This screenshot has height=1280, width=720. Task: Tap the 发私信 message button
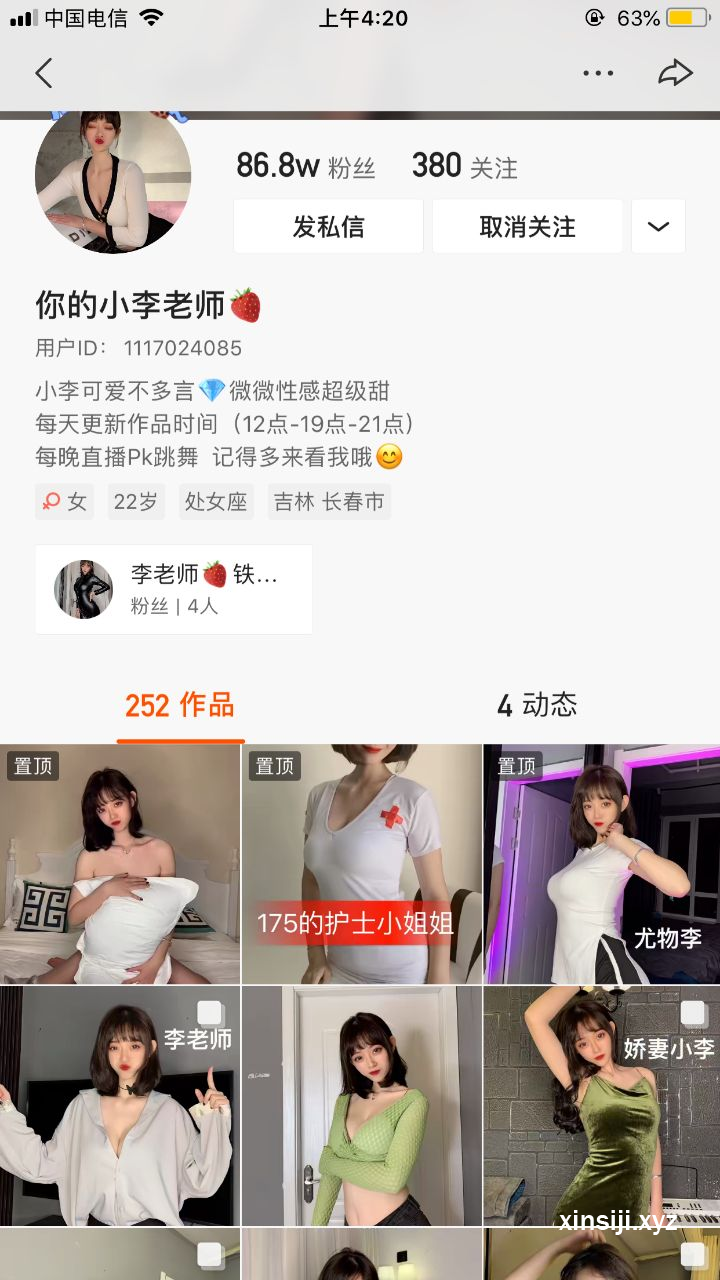click(x=328, y=226)
